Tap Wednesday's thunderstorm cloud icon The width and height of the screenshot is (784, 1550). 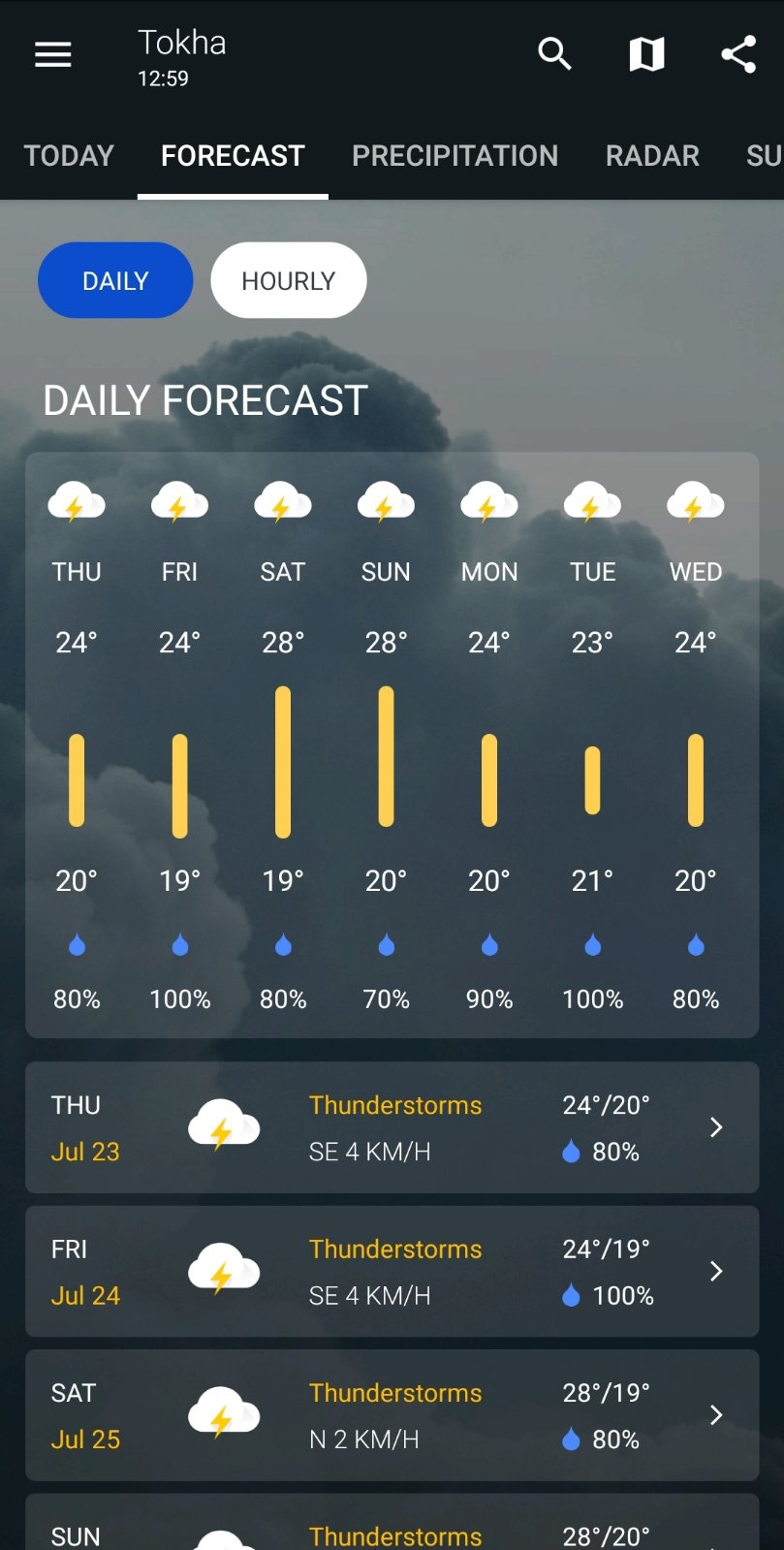click(x=694, y=501)
